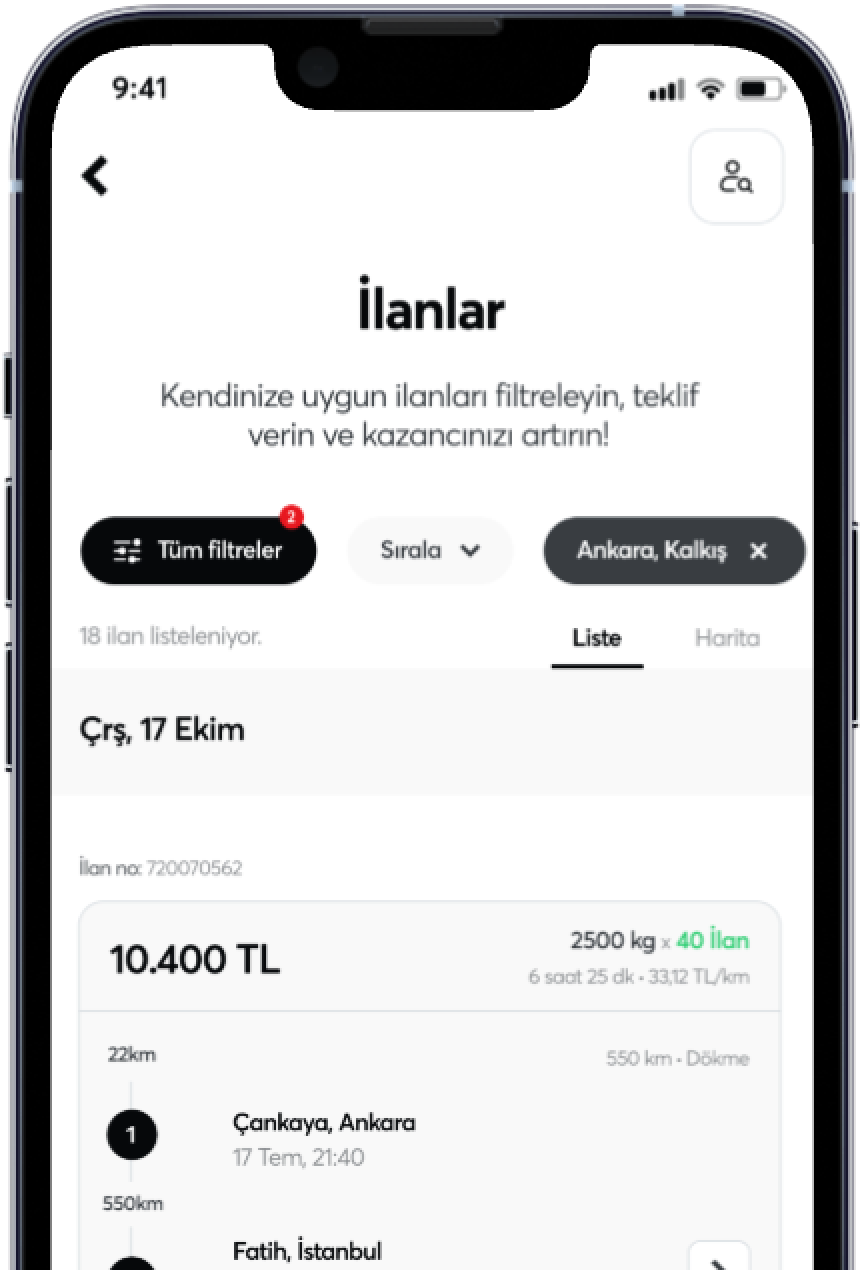This screenshot has width=862, height=1270.
Task: Open the 10.400 TL listing card
Action: click(x=429, y=1080)
